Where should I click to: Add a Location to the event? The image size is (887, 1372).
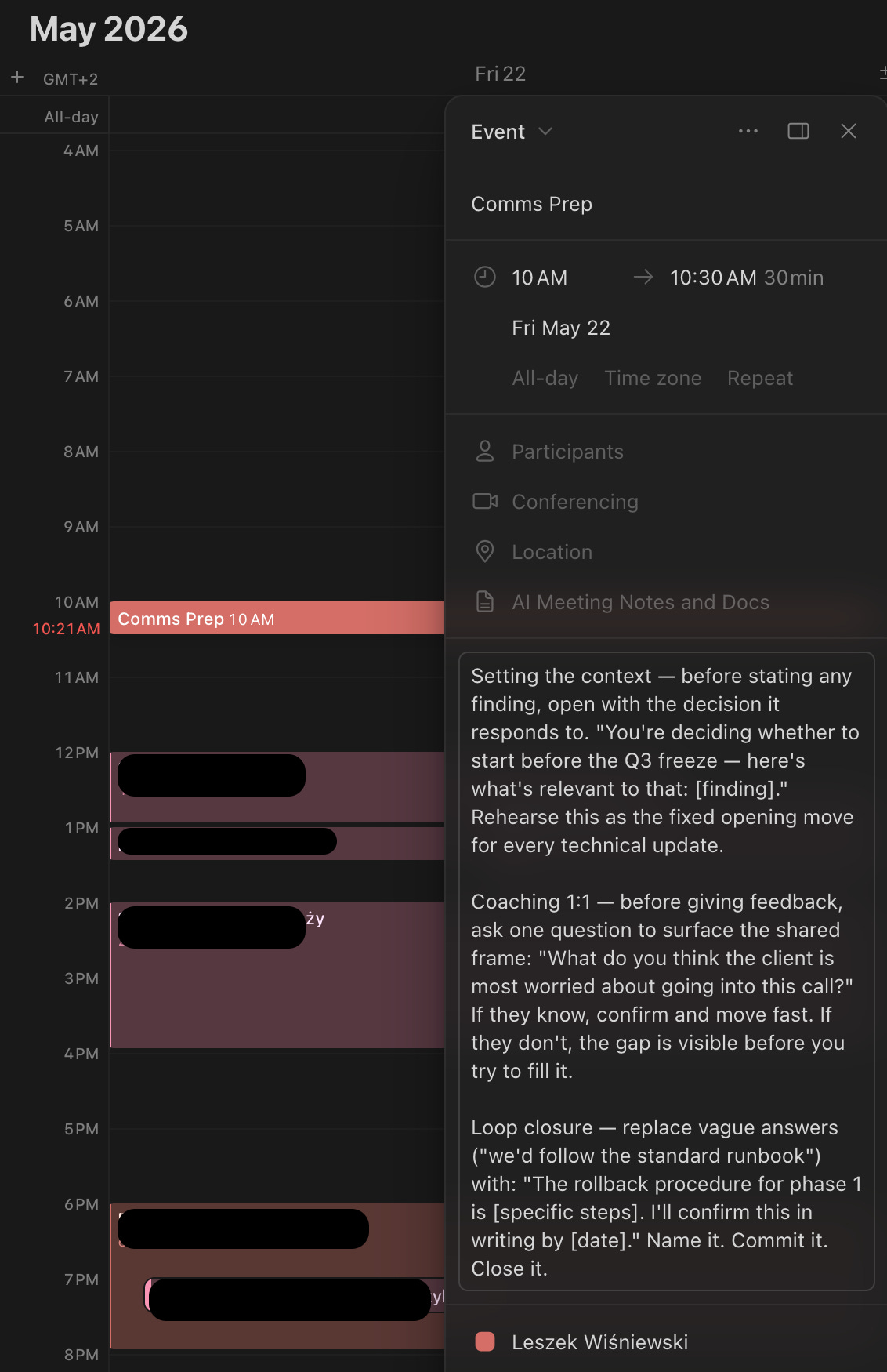(x=552, y=552)
